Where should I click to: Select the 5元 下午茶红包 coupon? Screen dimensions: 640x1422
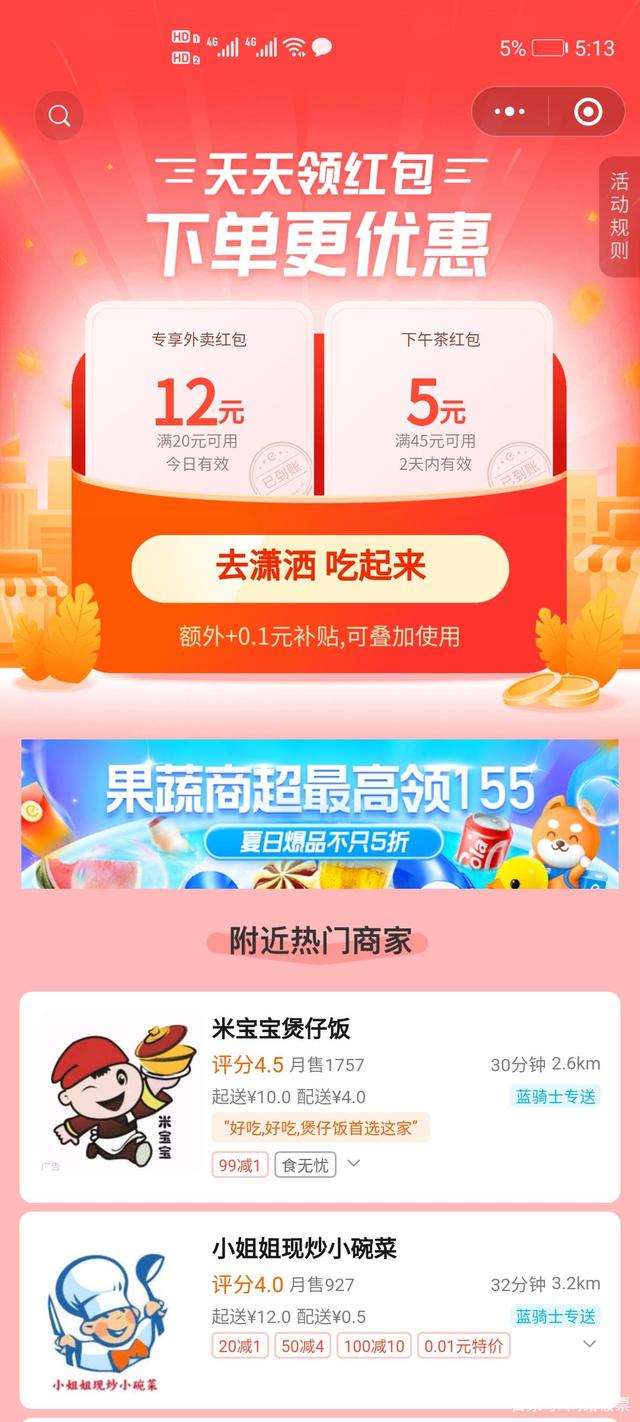tap(436, 402)
